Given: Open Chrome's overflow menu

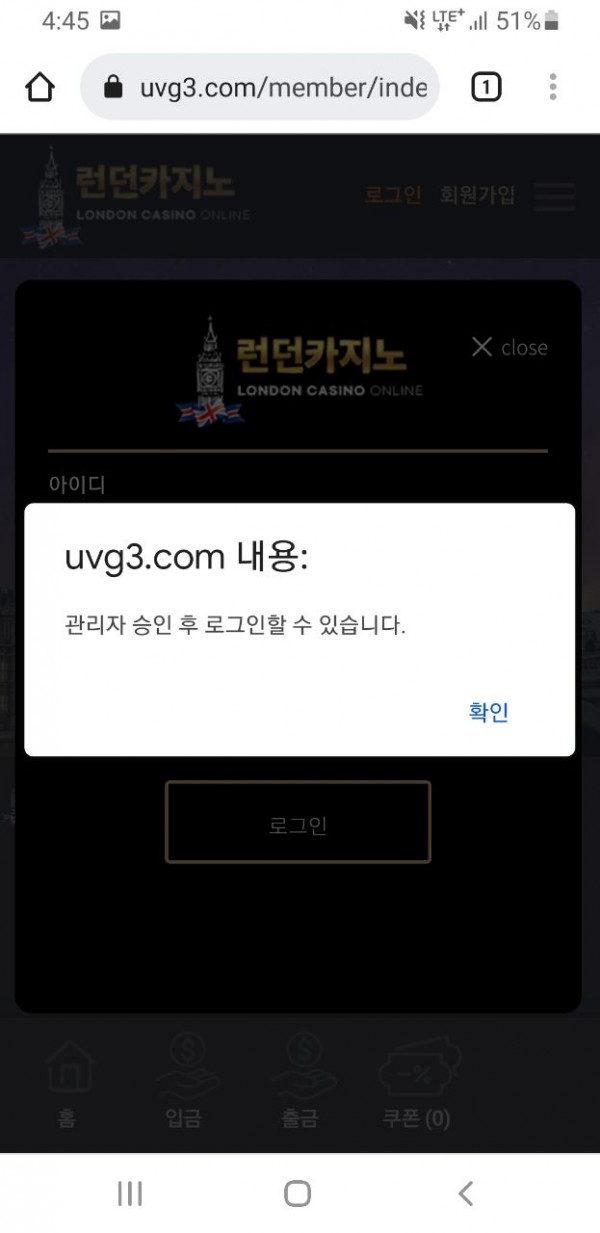Looking at the screenshot, I should pos(552,88).
